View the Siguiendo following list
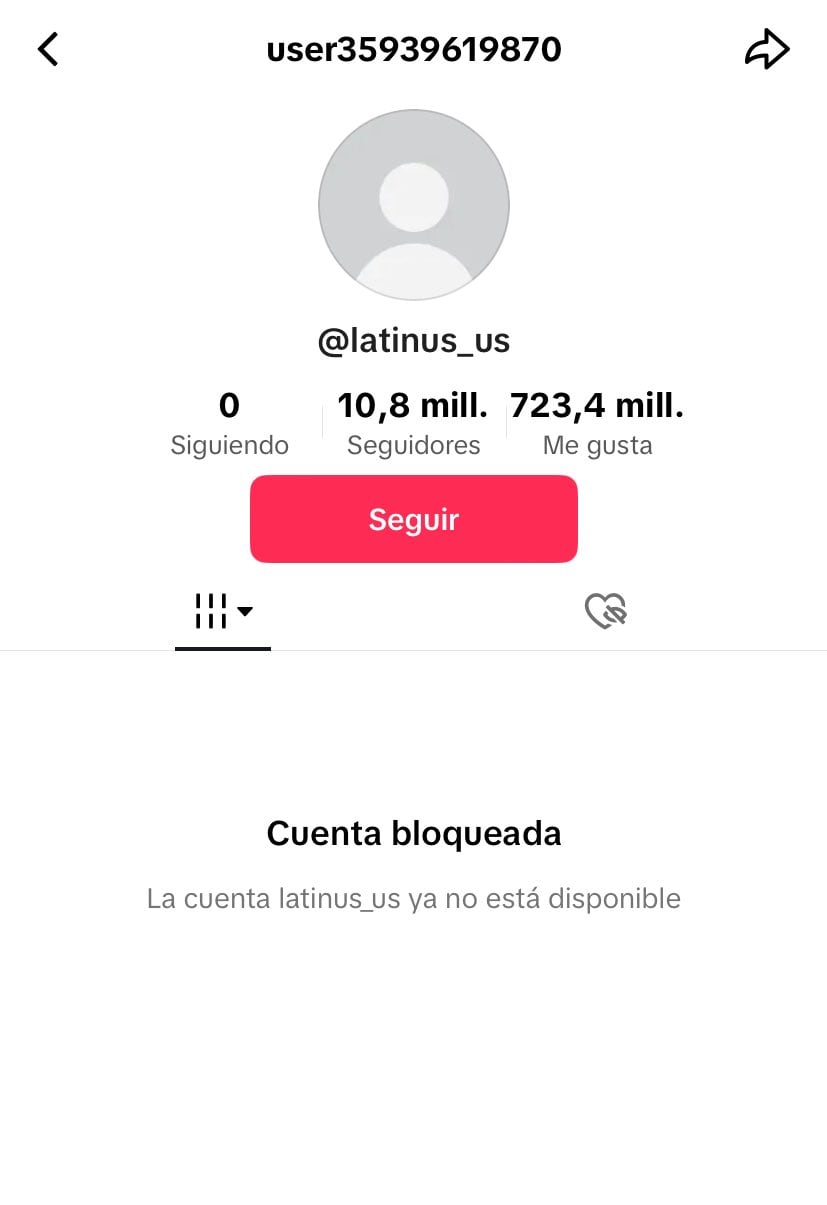The image size is (827, 1205). [x=229, y=422]
